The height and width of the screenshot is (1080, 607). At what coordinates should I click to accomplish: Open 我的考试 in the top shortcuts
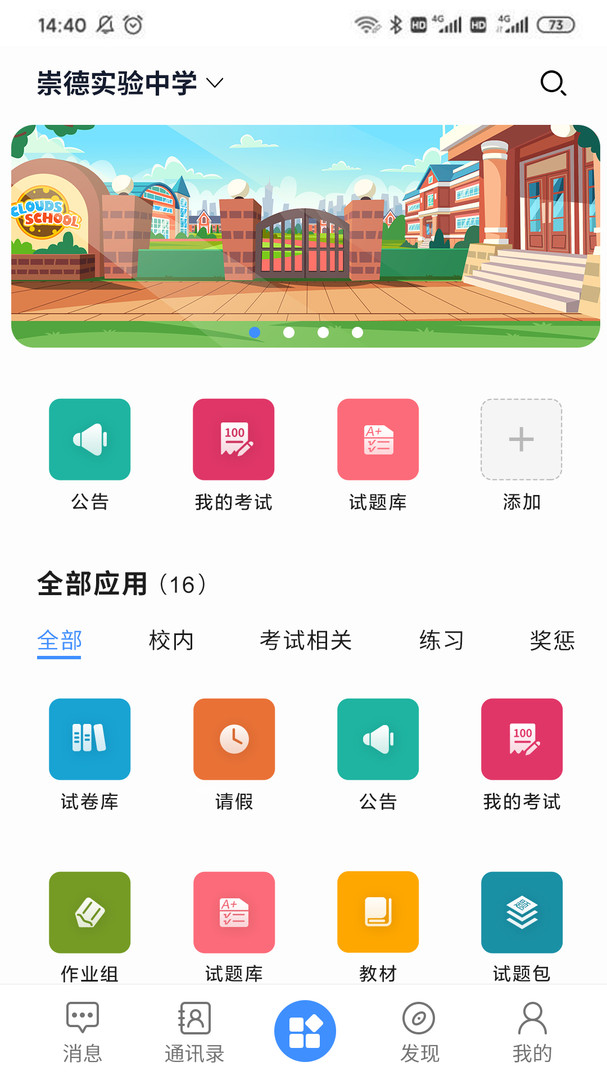click(233, 440)
